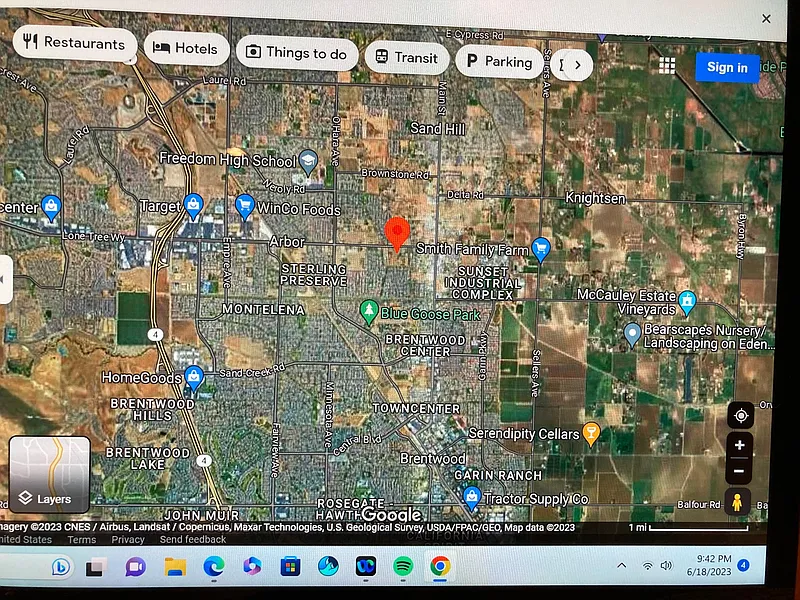Zoom out of the map

tap(740, 471)
